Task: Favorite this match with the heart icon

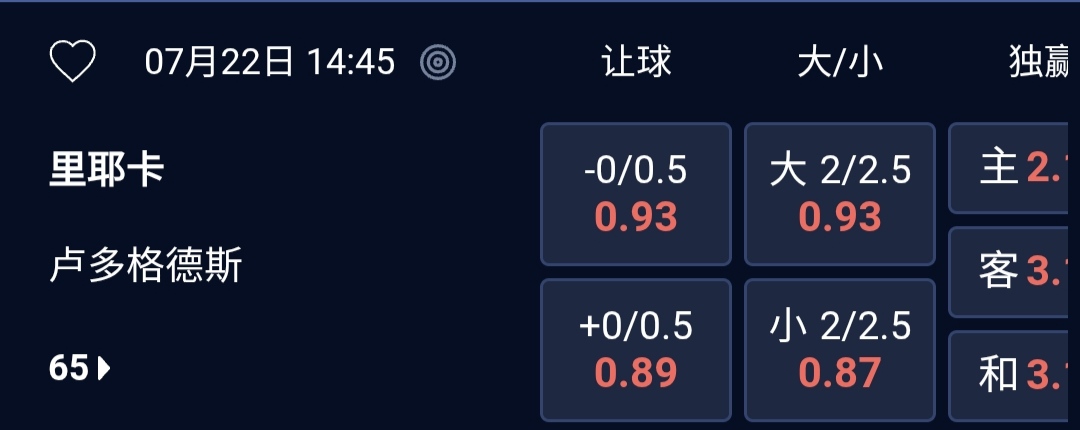Action: pos(73,63)
